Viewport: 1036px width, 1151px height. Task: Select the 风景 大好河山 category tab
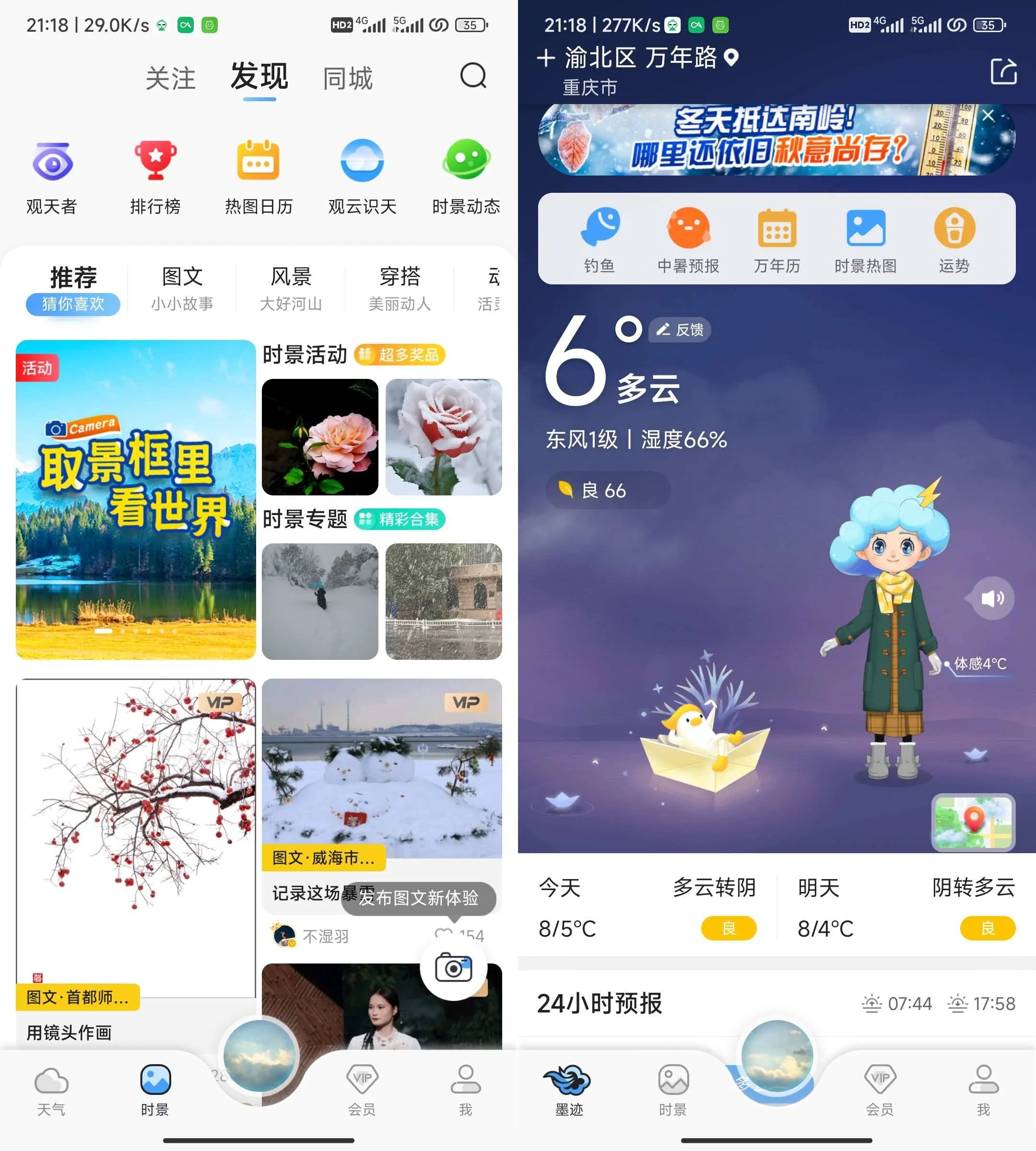click(292, 287)
